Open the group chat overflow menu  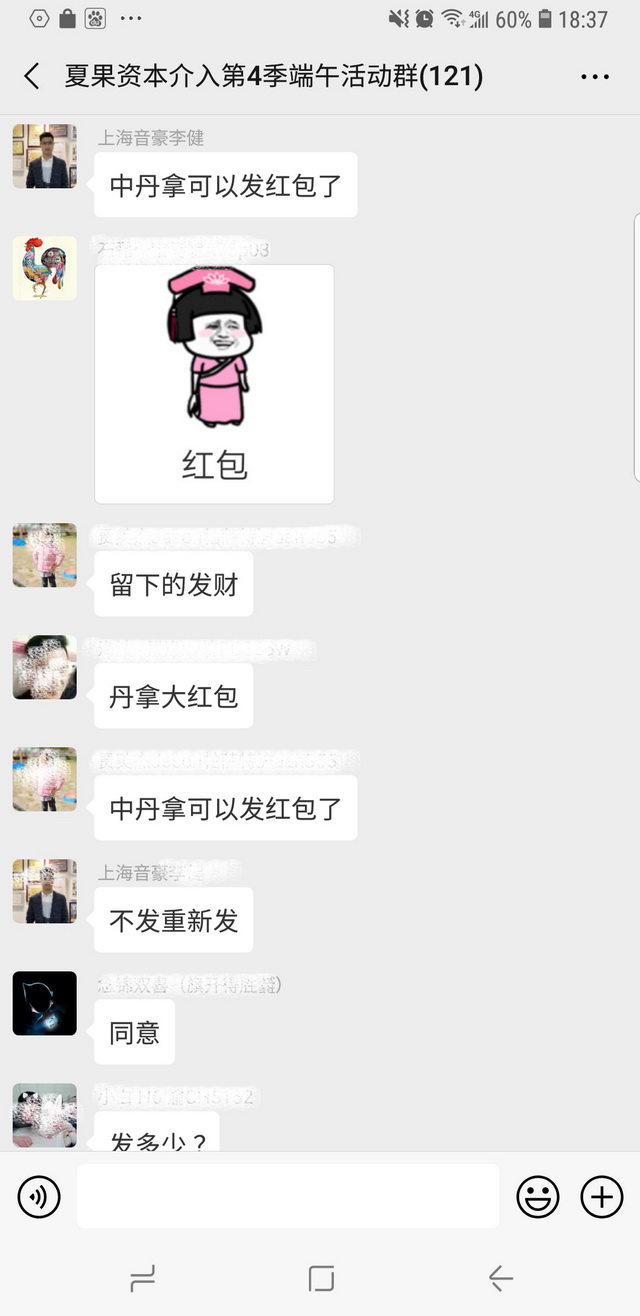(594, 77)
